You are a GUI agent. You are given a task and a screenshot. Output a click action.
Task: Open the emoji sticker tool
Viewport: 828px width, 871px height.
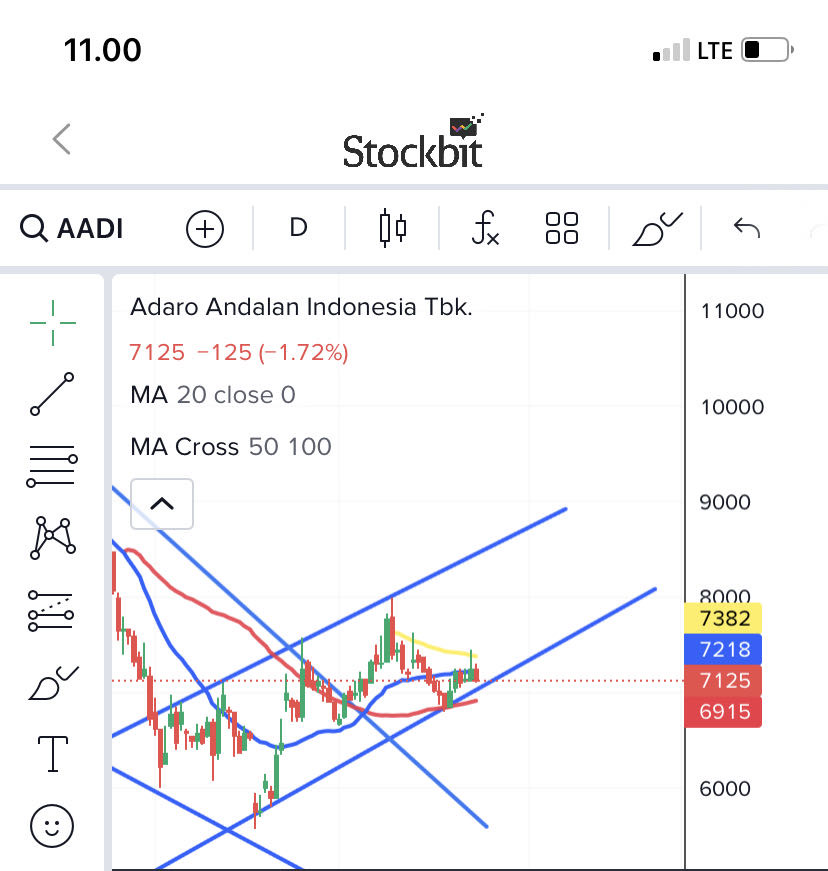(x=52, y=827)
